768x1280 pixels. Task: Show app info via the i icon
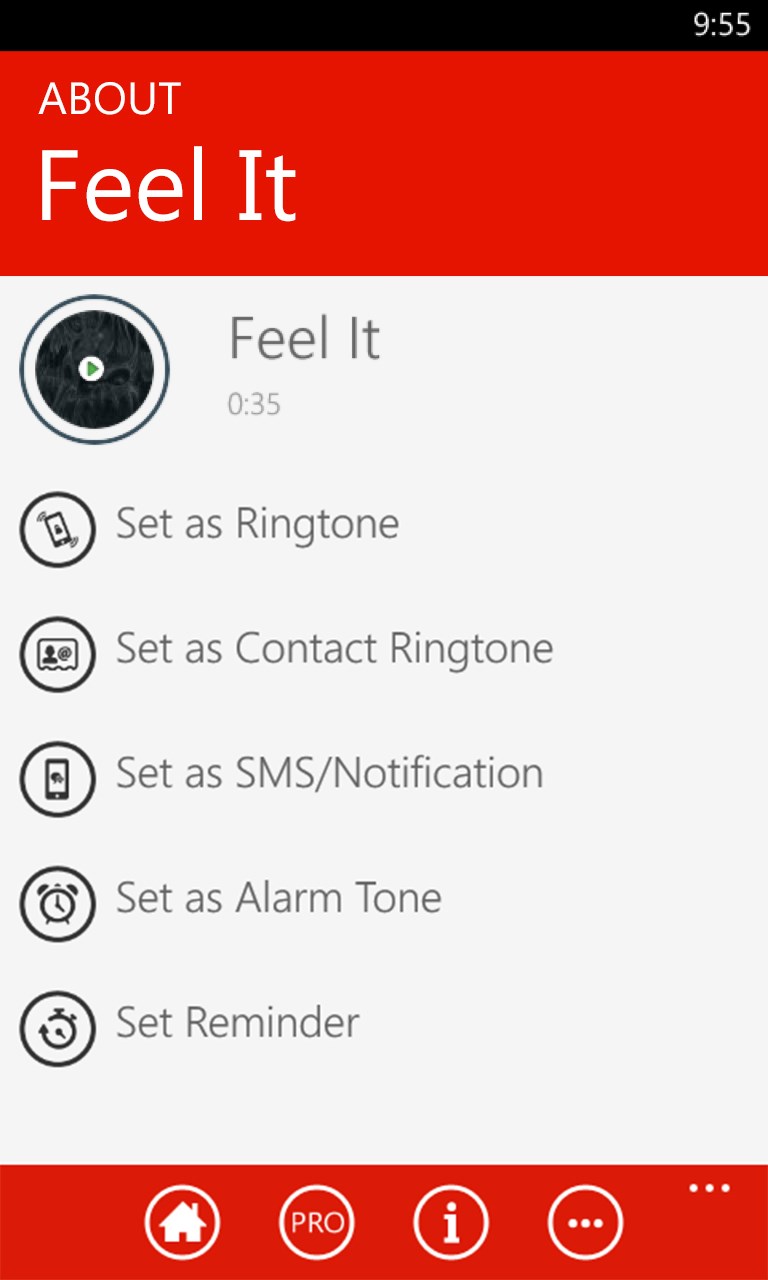coord(451,1222)
